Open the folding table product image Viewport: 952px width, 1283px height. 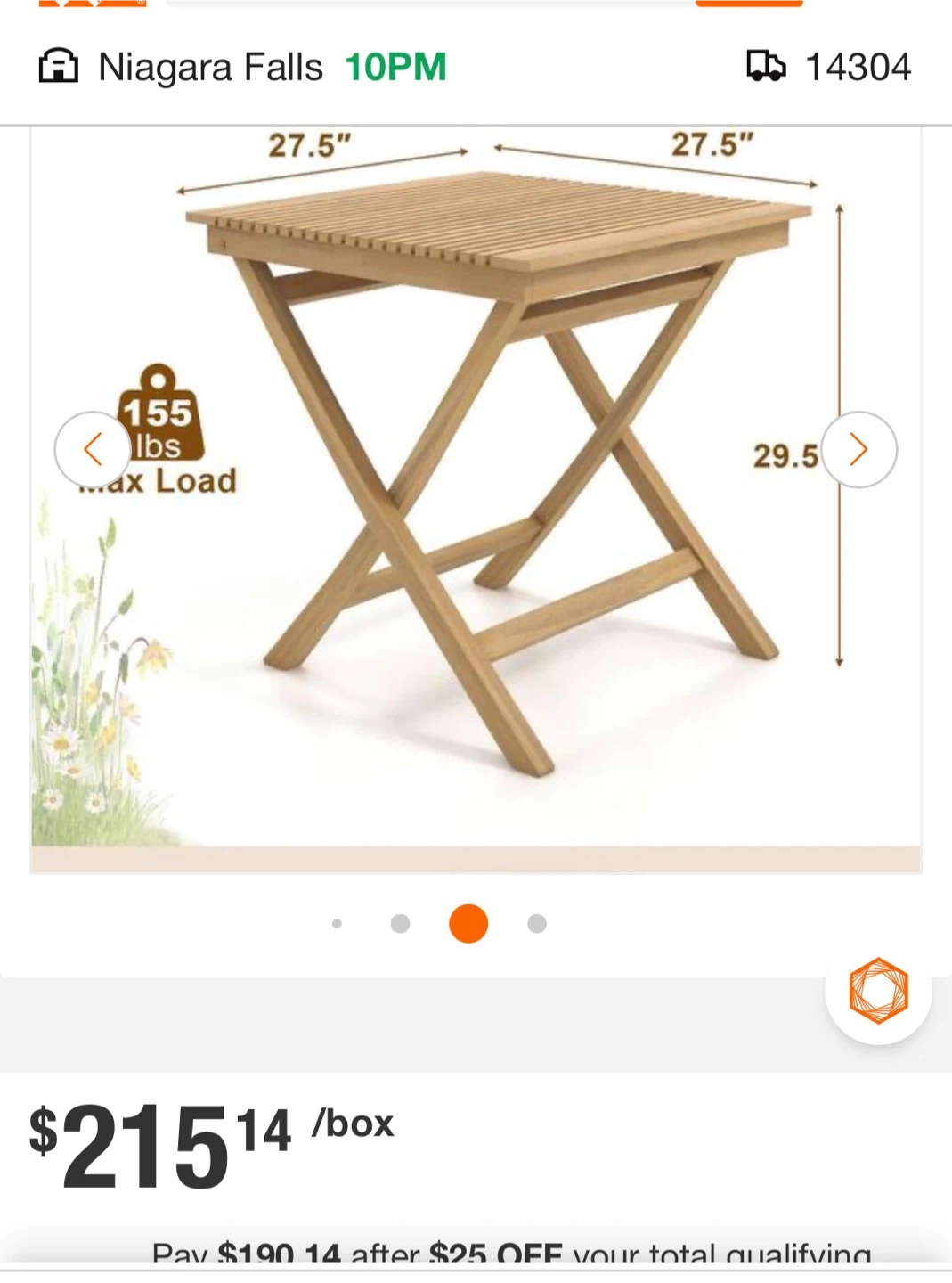click(x=476, y=500)
